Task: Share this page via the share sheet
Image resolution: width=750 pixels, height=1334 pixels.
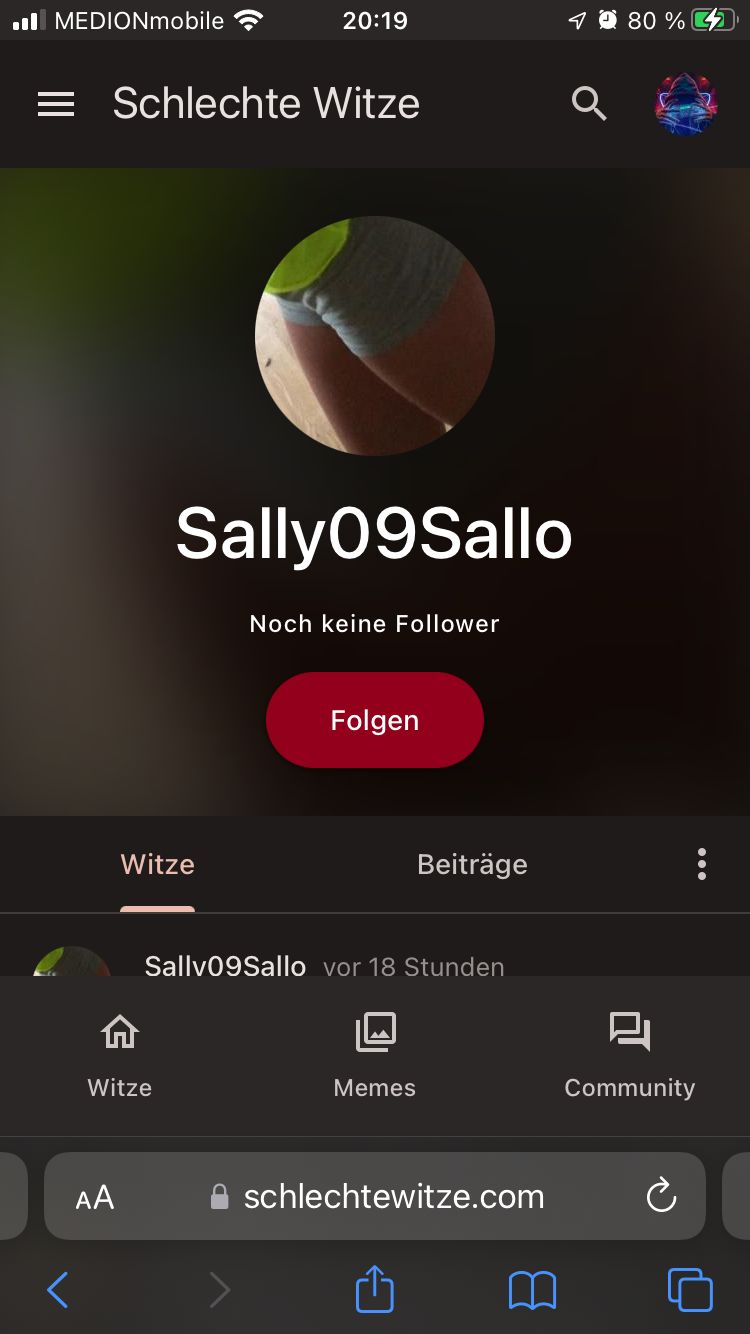Action: (375, 1289)
